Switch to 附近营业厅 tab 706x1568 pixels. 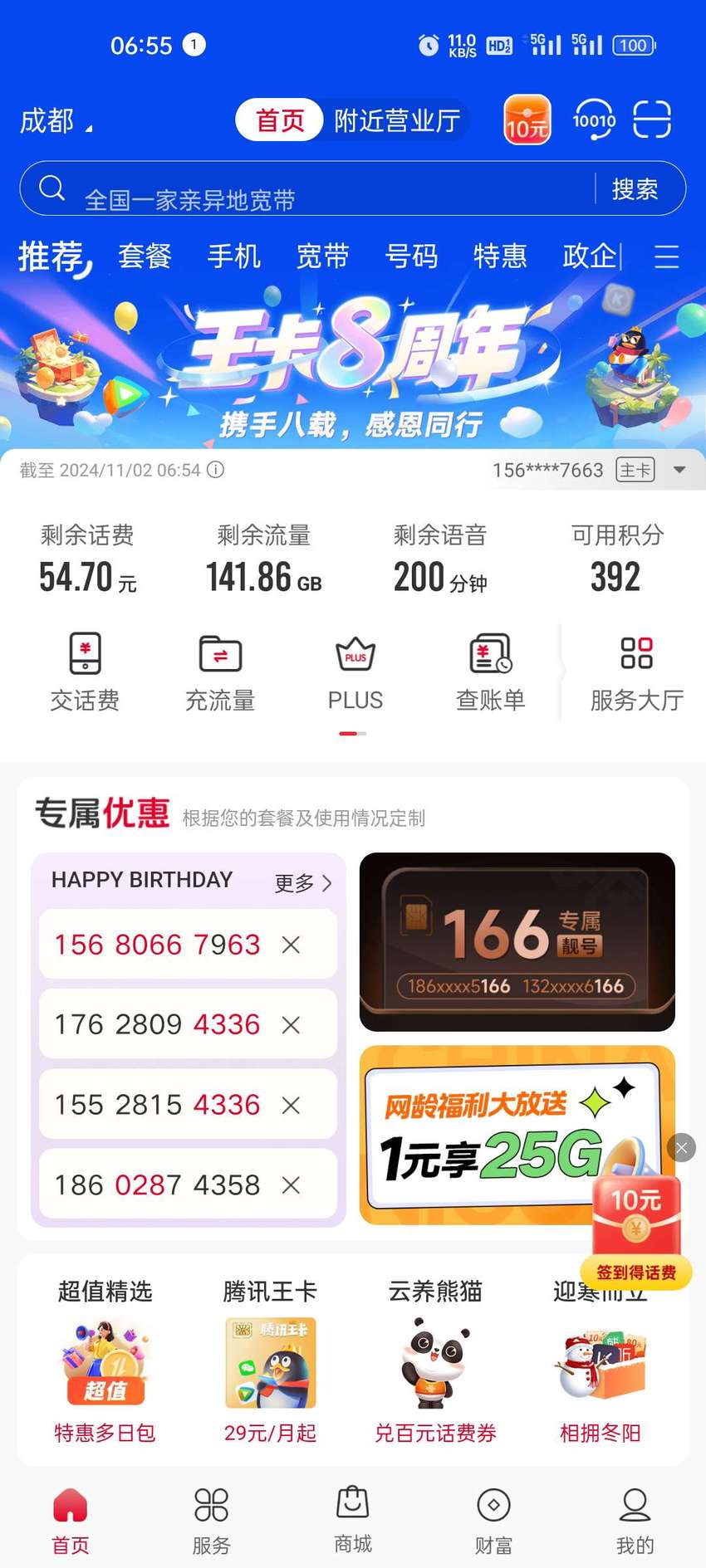click(x=397, y=120)
